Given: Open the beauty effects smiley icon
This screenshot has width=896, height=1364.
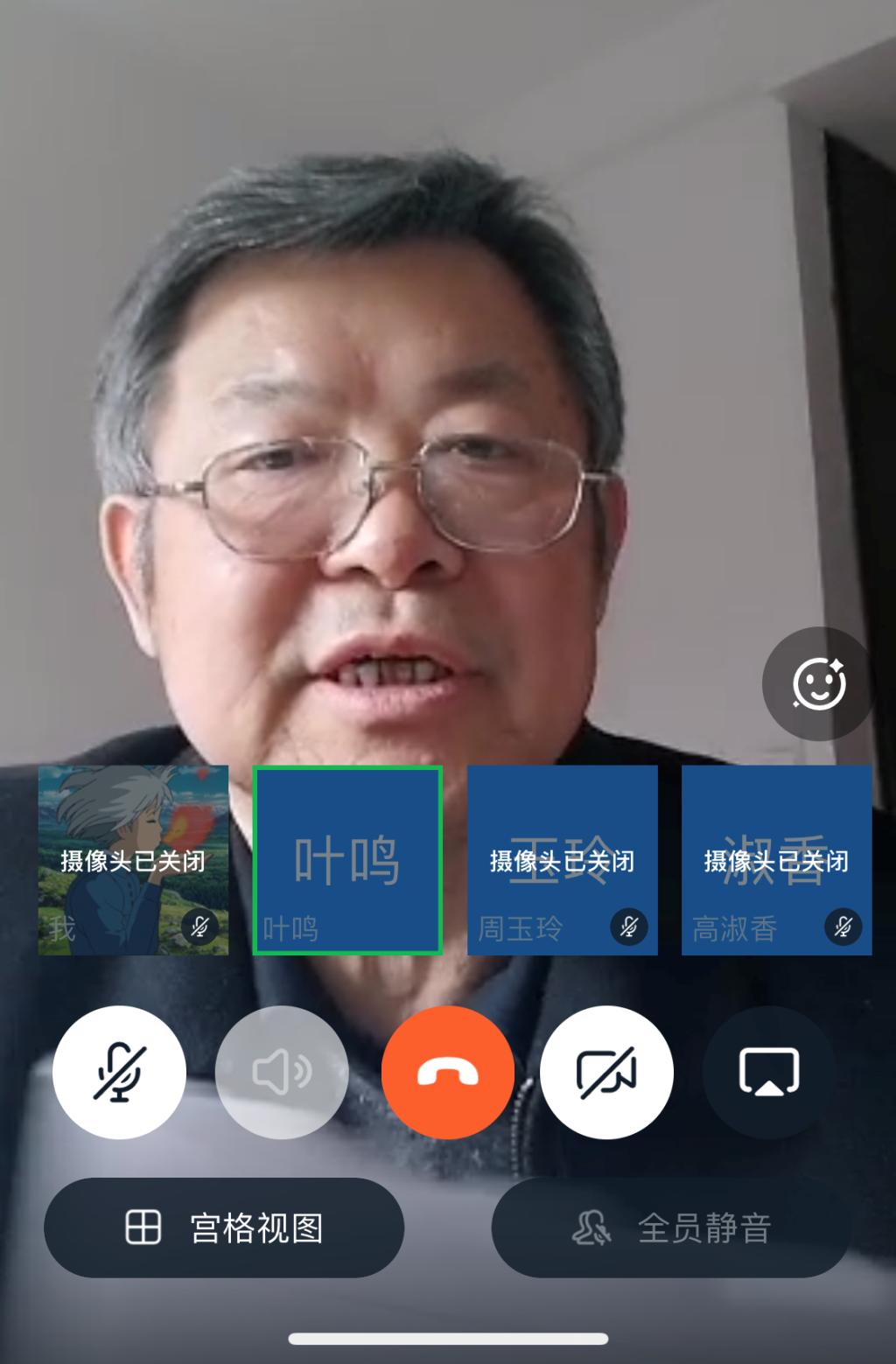Looking at the screenshot, I should pyautogui.click(x=819, y=684).
